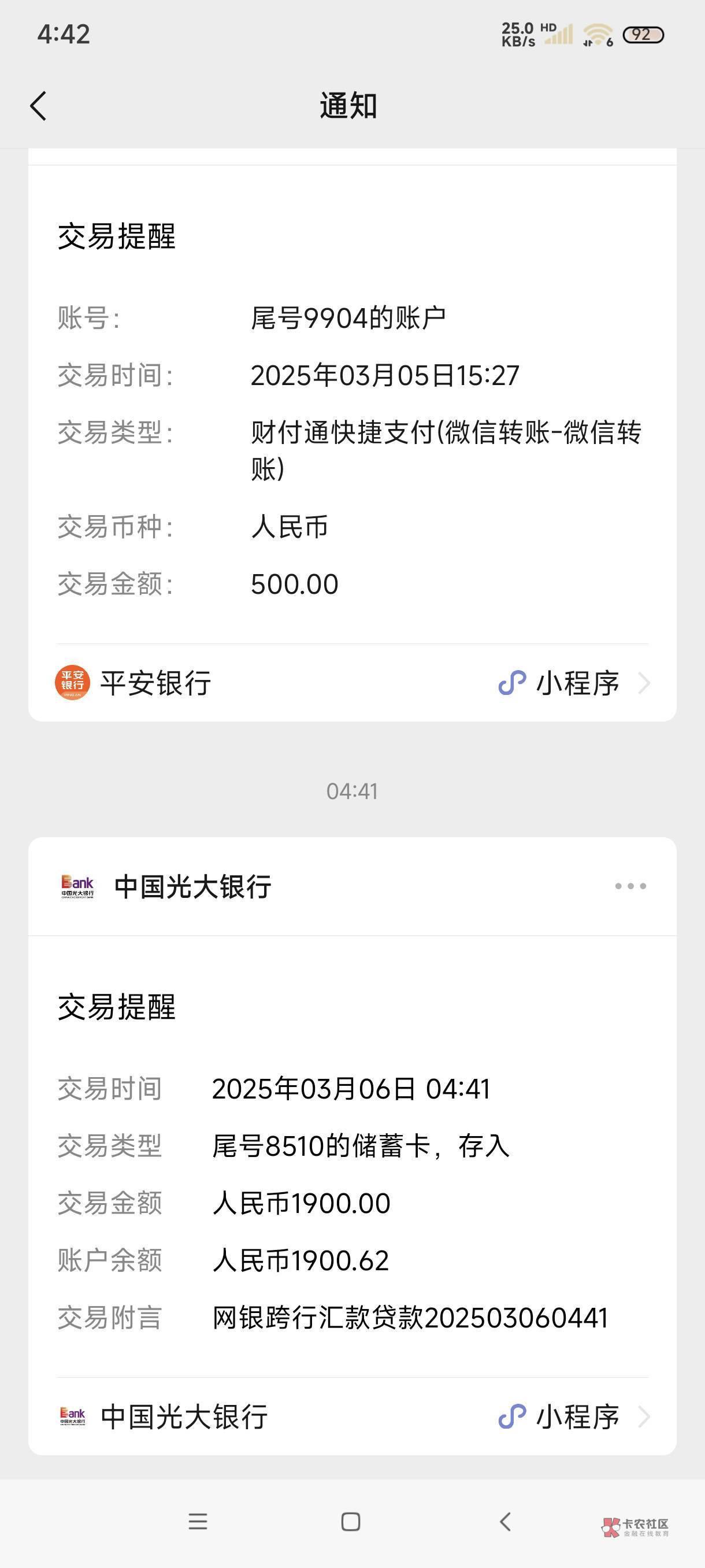The height and width of the screenshot is (1568, 705).
Task: Open recent apps from the navigation bar
Action: (198, 1522)
